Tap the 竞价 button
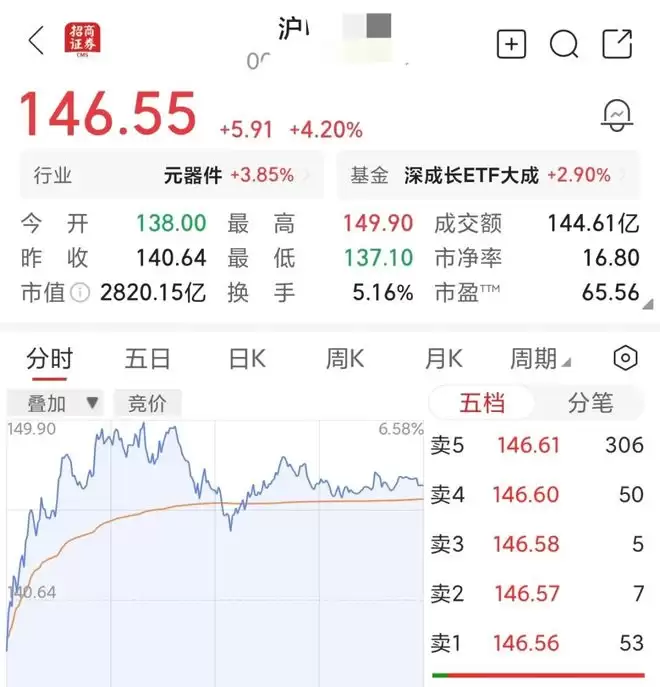 click(x=147, y=403)
